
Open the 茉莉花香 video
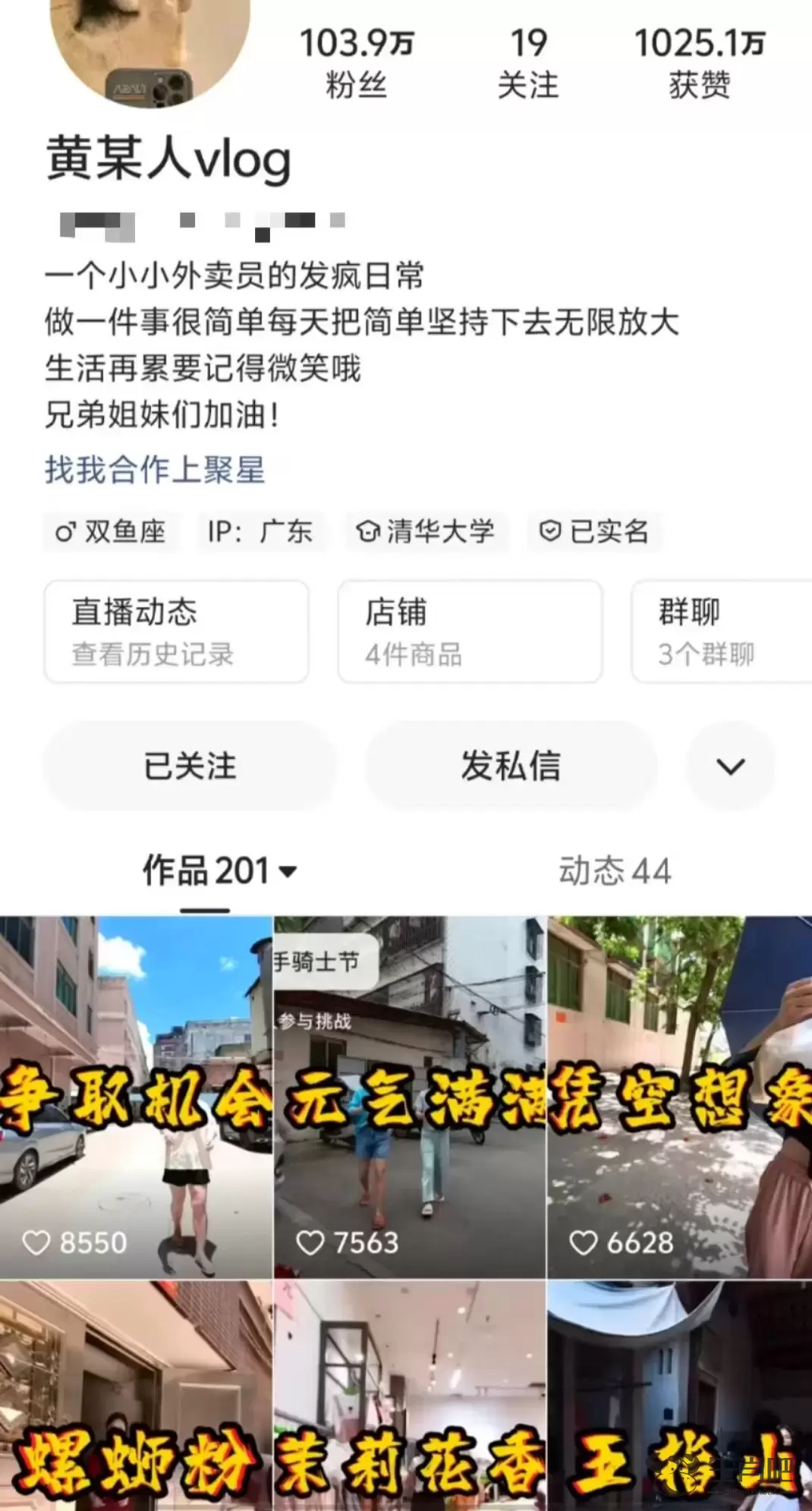point(410,1396)
